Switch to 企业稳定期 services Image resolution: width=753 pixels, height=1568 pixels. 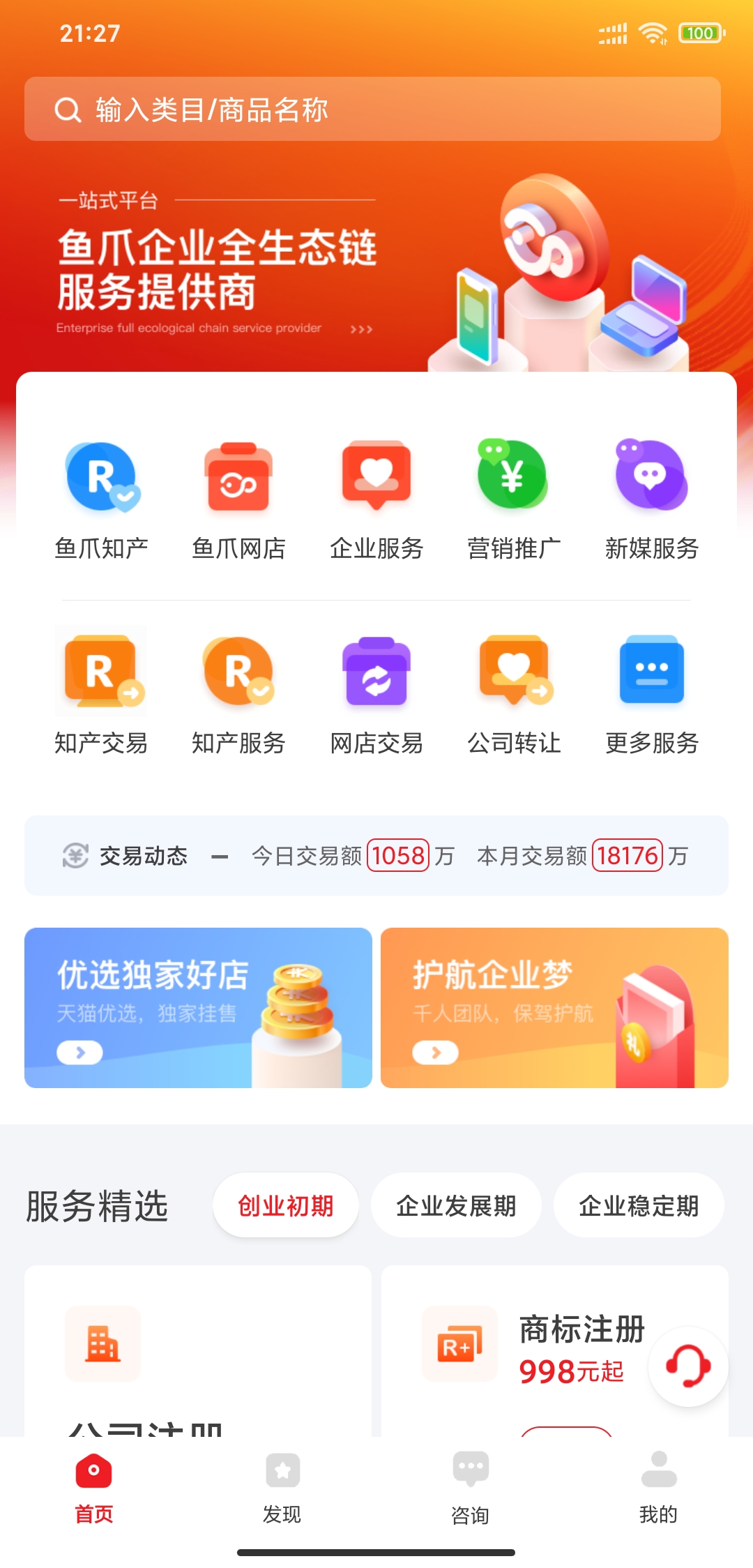pyautogui.click(x=639, y=1205)
